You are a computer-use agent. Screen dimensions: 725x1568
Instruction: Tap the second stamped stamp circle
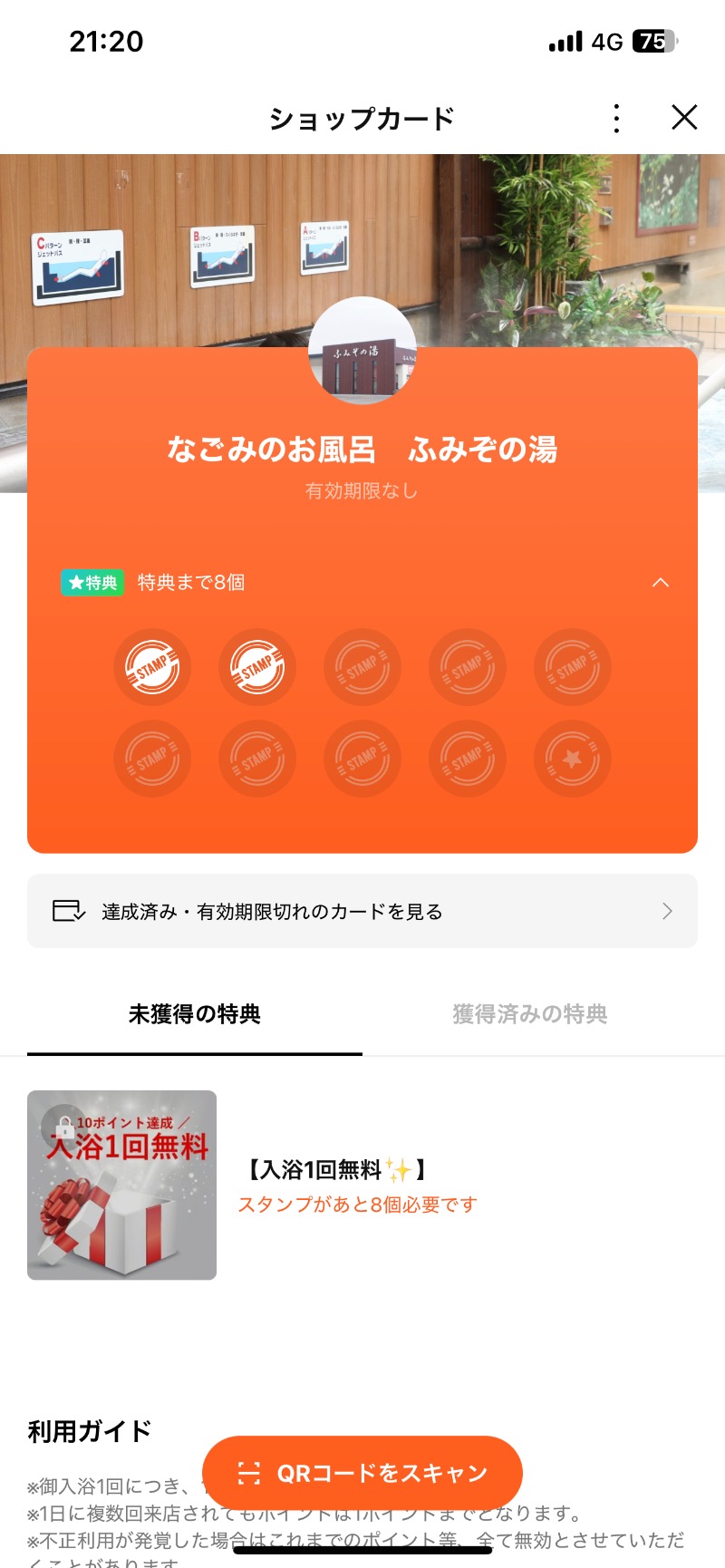coord(257,667)
